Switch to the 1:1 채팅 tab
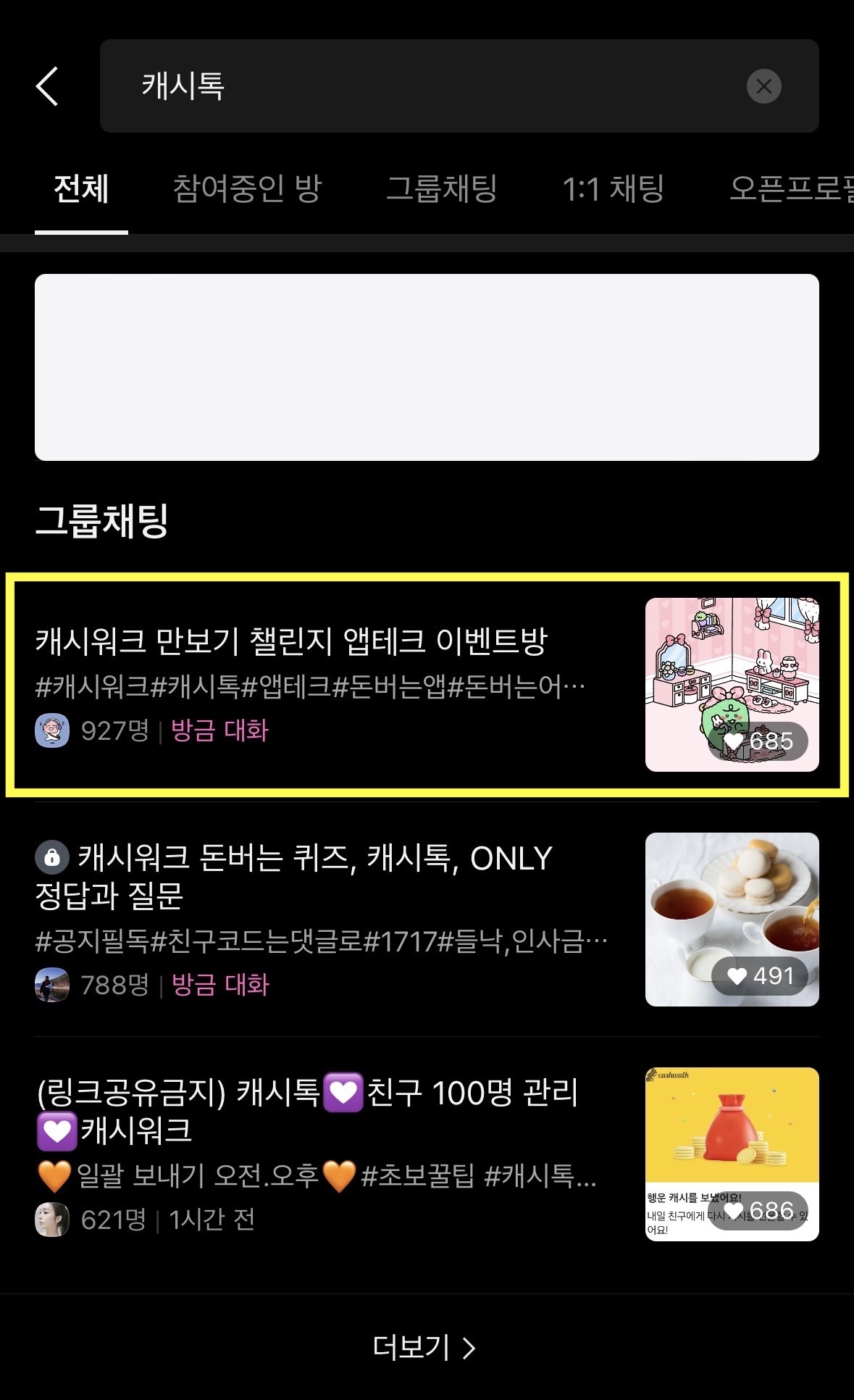 [x=614, y=189]
